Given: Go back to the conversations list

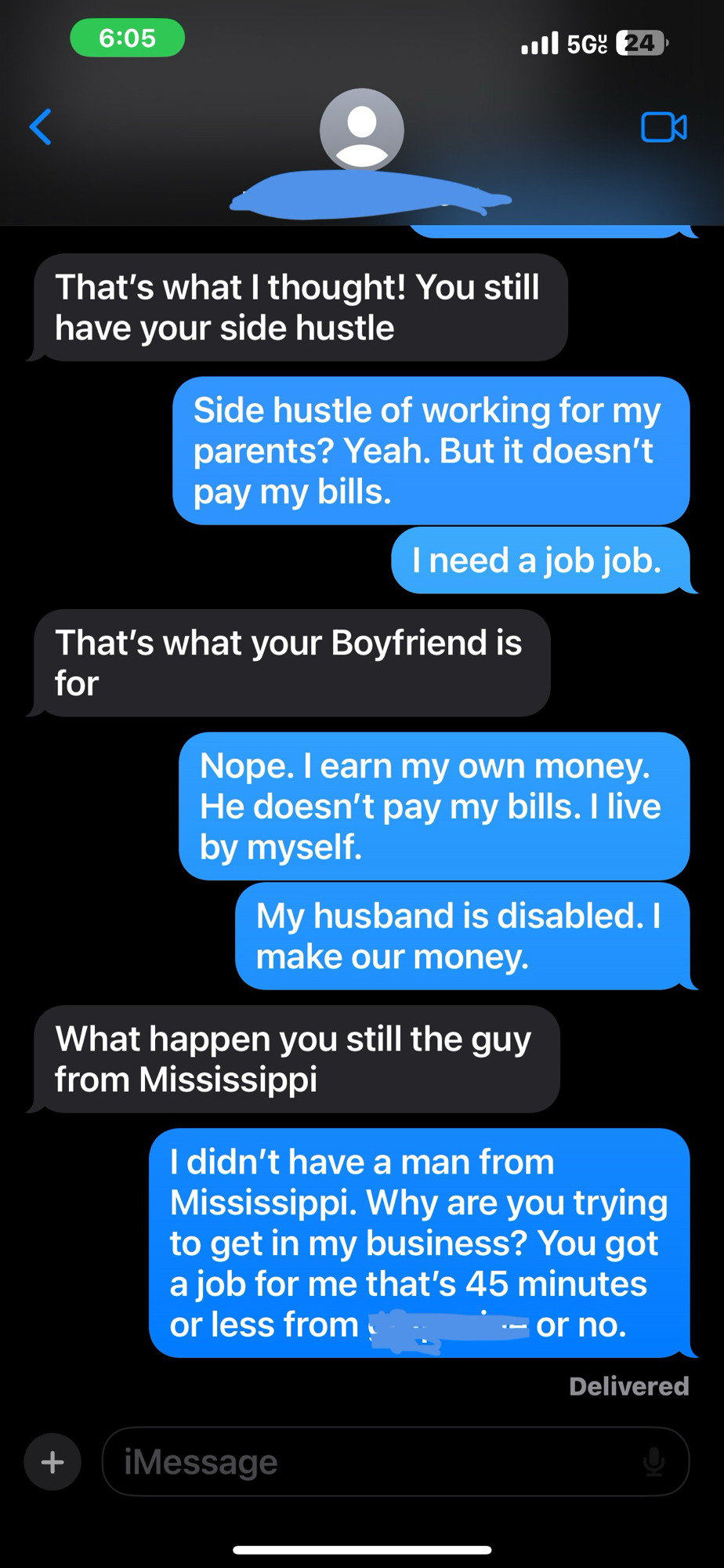Looking at the screenshot, I should [x=41, y=127].
